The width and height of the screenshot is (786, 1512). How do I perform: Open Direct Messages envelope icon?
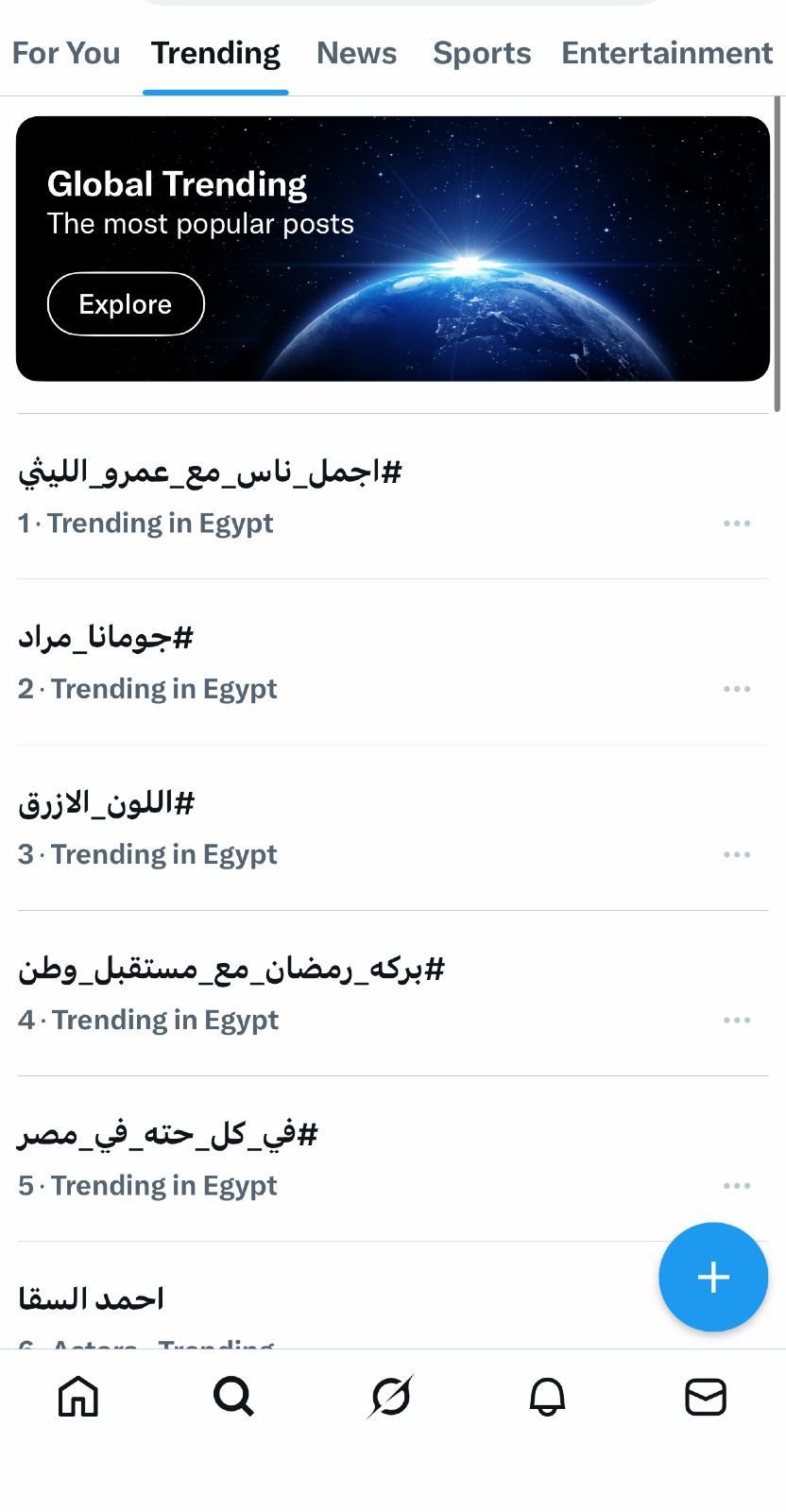tap(707, 1399)
